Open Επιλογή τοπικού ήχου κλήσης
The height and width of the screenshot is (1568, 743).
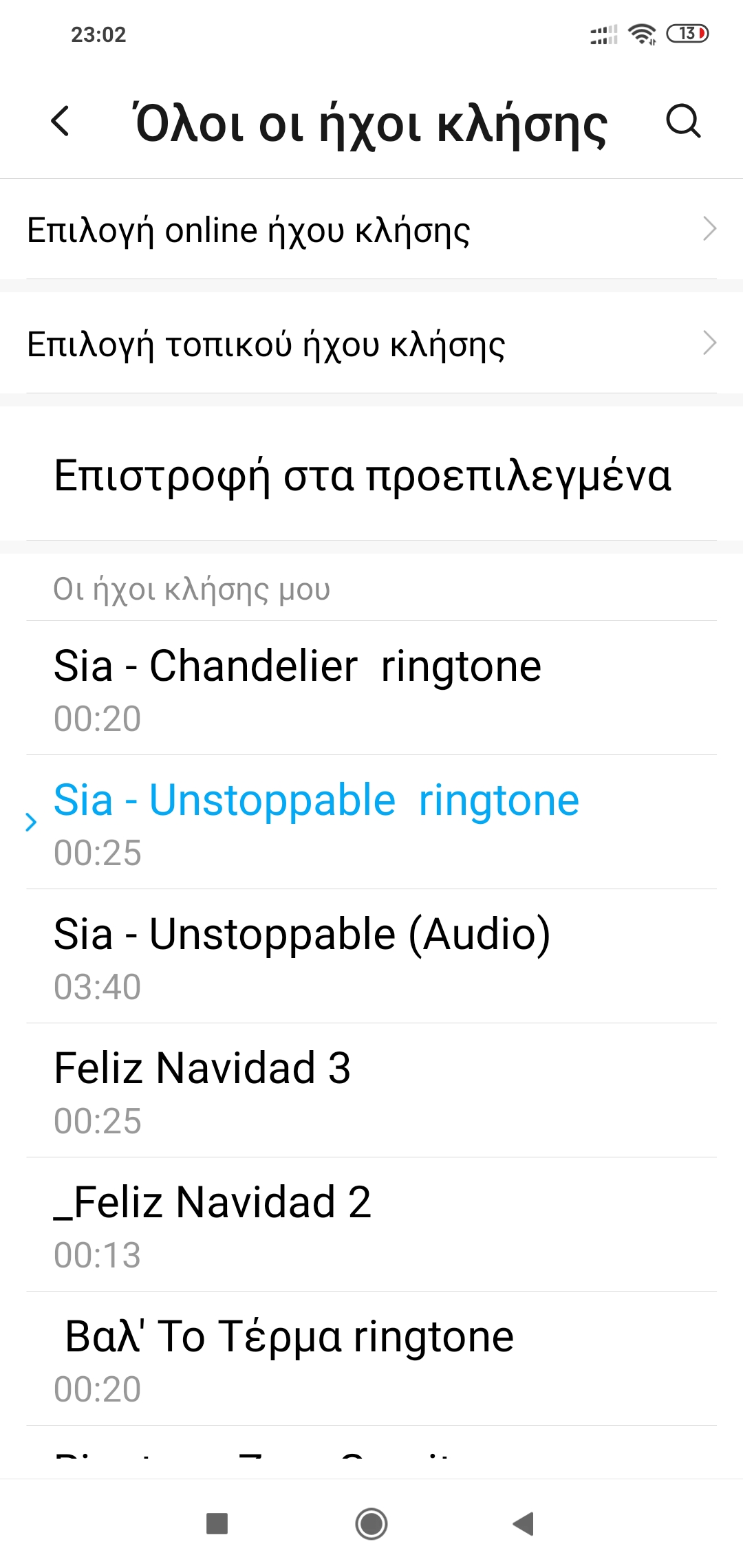coord(371,344)
